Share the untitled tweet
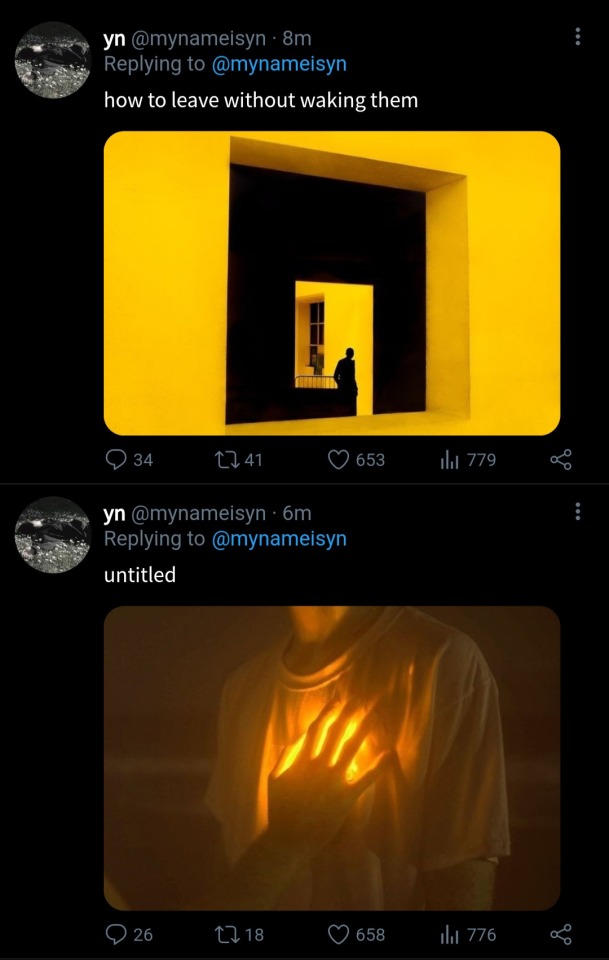 [561, 934]
